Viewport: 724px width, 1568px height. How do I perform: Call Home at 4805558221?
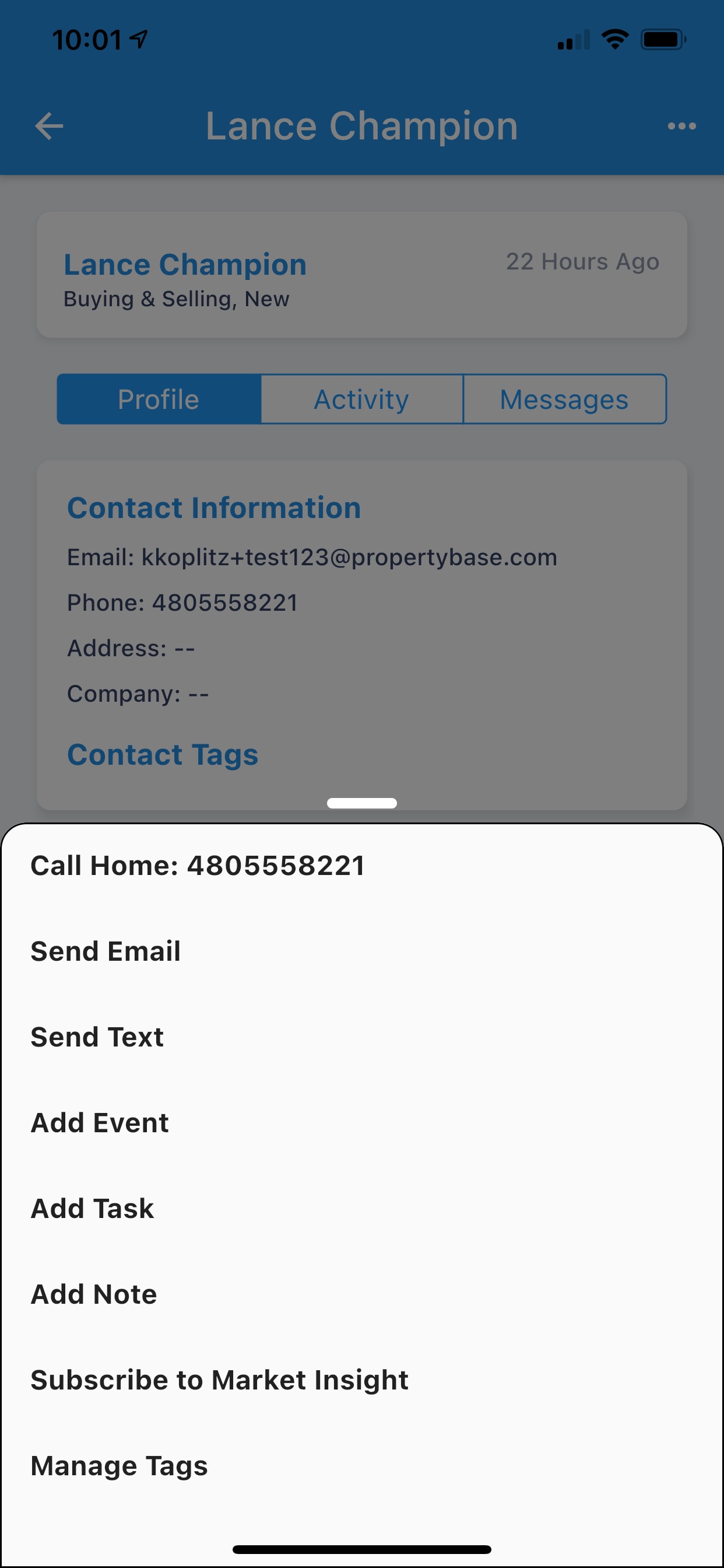click(362, 866)
